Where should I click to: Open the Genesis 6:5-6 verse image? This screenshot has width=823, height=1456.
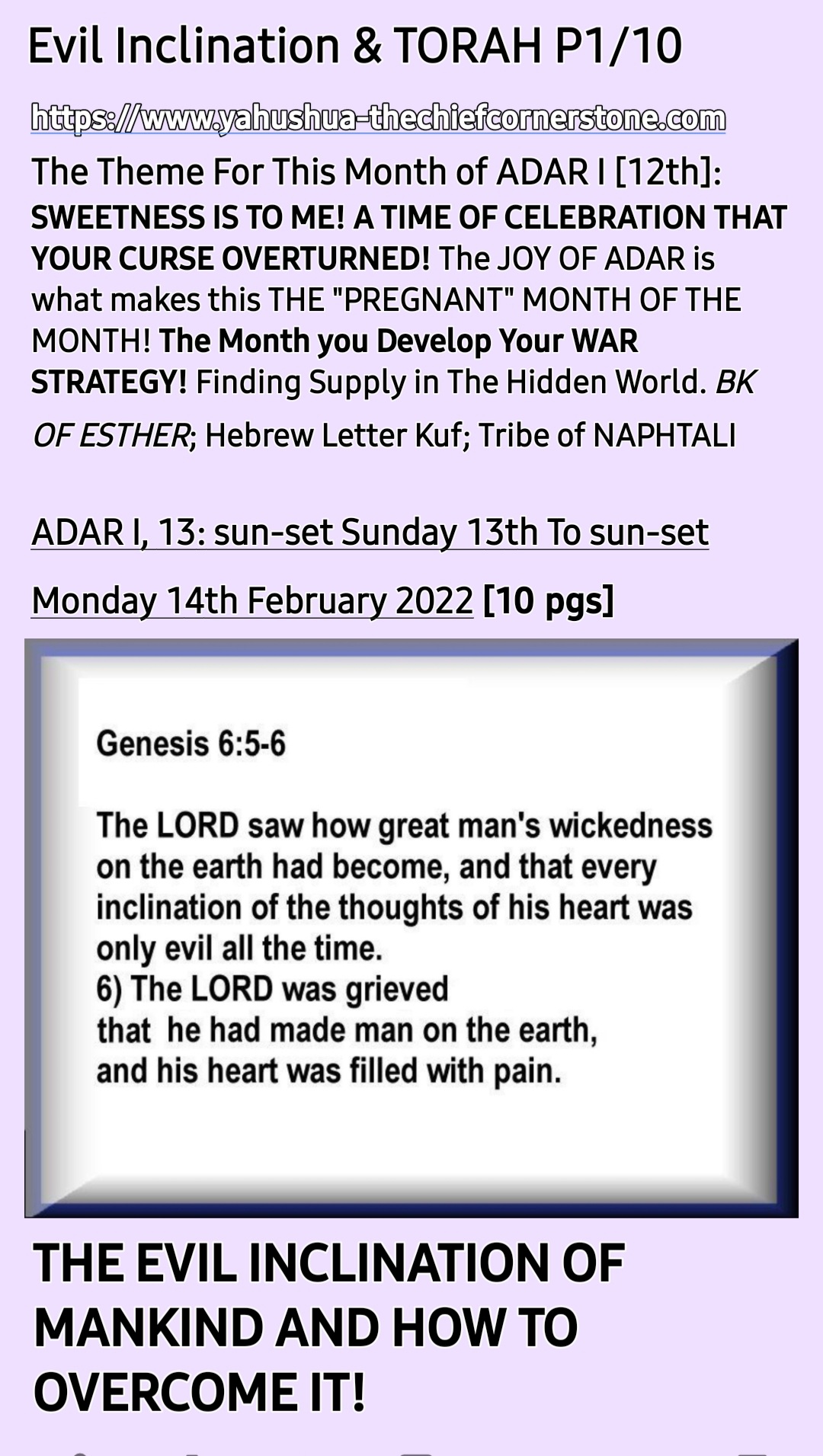[411, 927]
